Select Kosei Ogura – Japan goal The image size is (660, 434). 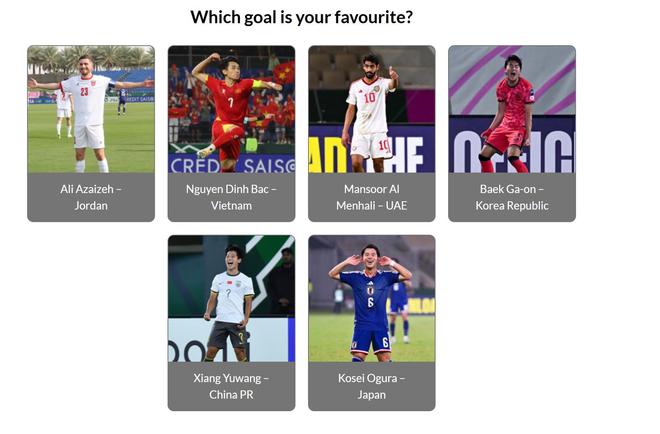371,322
